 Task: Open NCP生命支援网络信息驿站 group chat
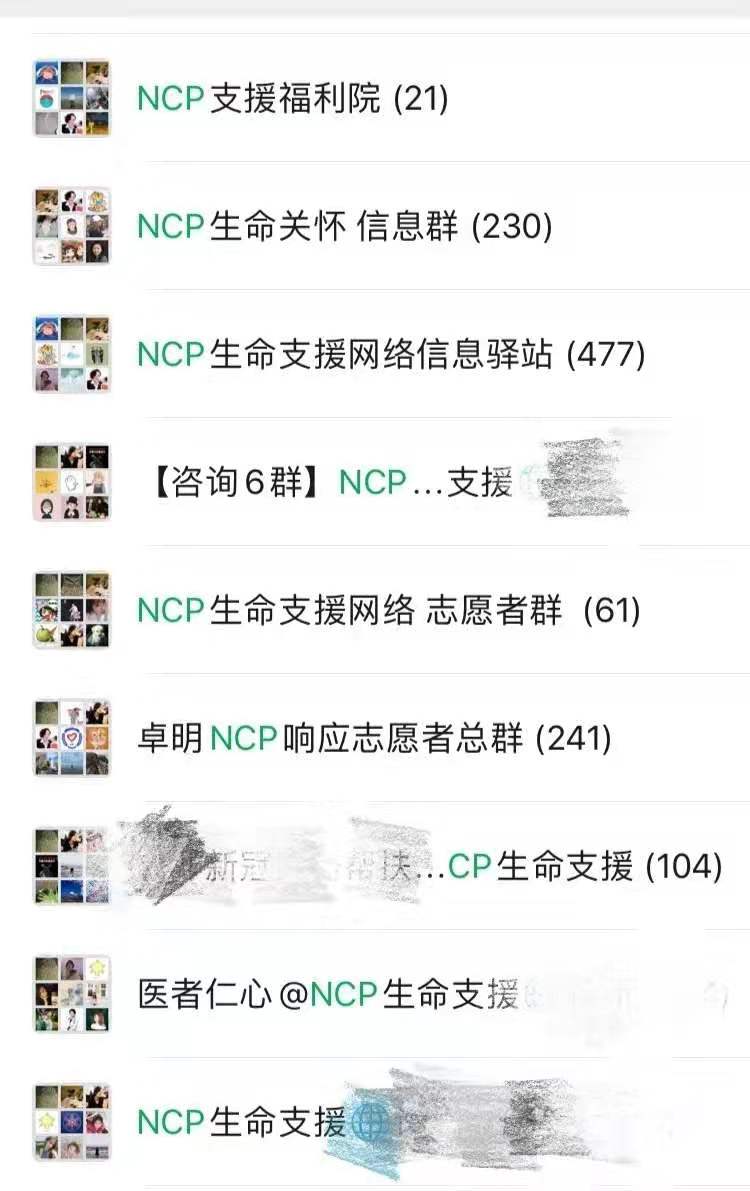point(391,355)
